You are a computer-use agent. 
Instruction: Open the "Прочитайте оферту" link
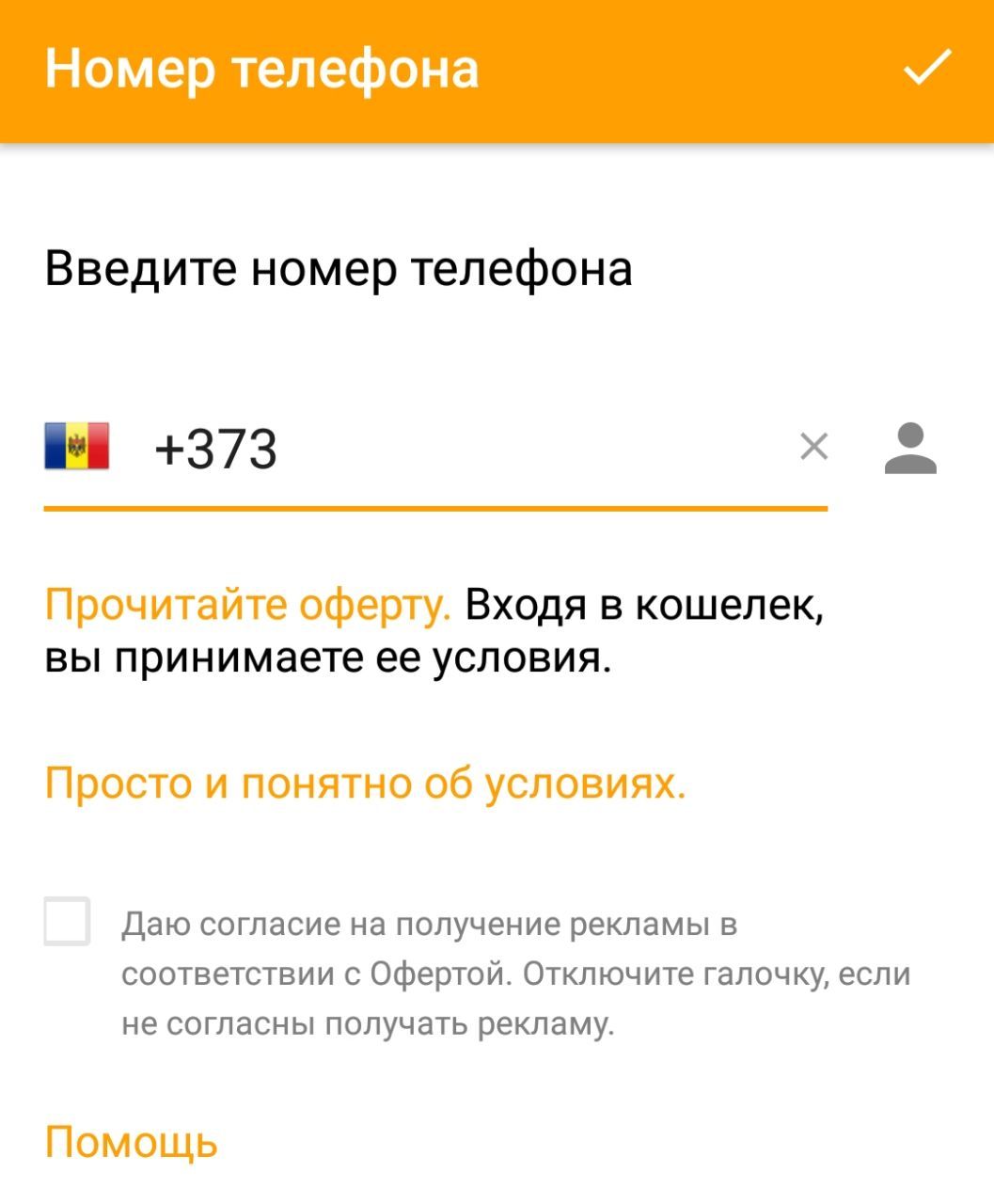pyautogui.click(x=248, y=604)
